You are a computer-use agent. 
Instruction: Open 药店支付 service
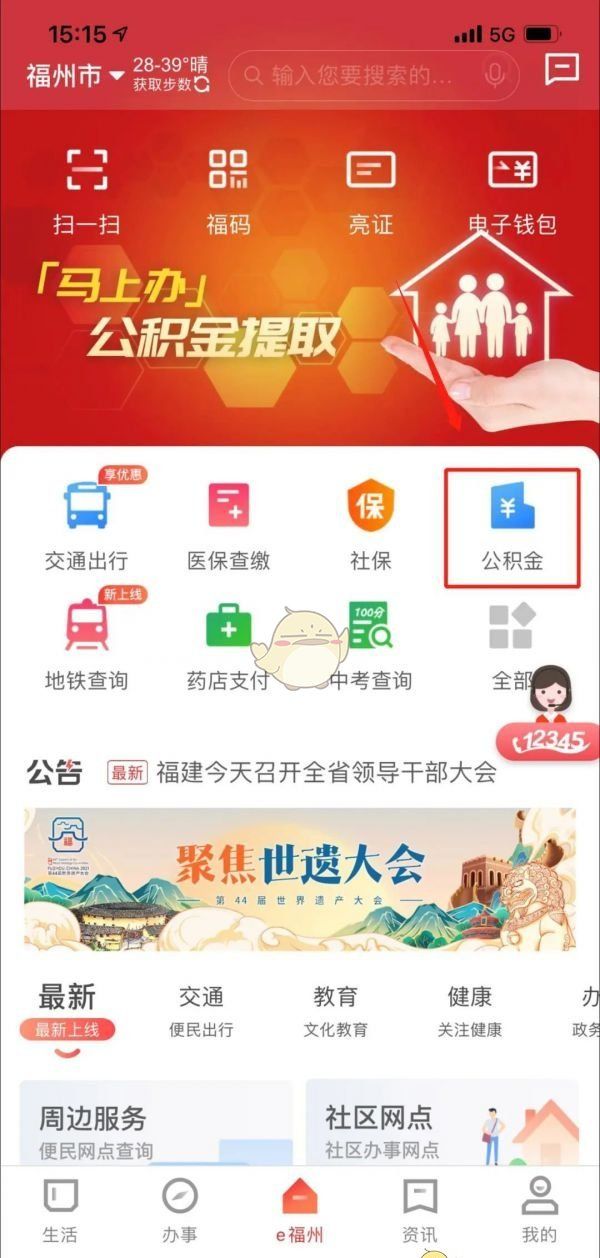click(x=228, y=645)
